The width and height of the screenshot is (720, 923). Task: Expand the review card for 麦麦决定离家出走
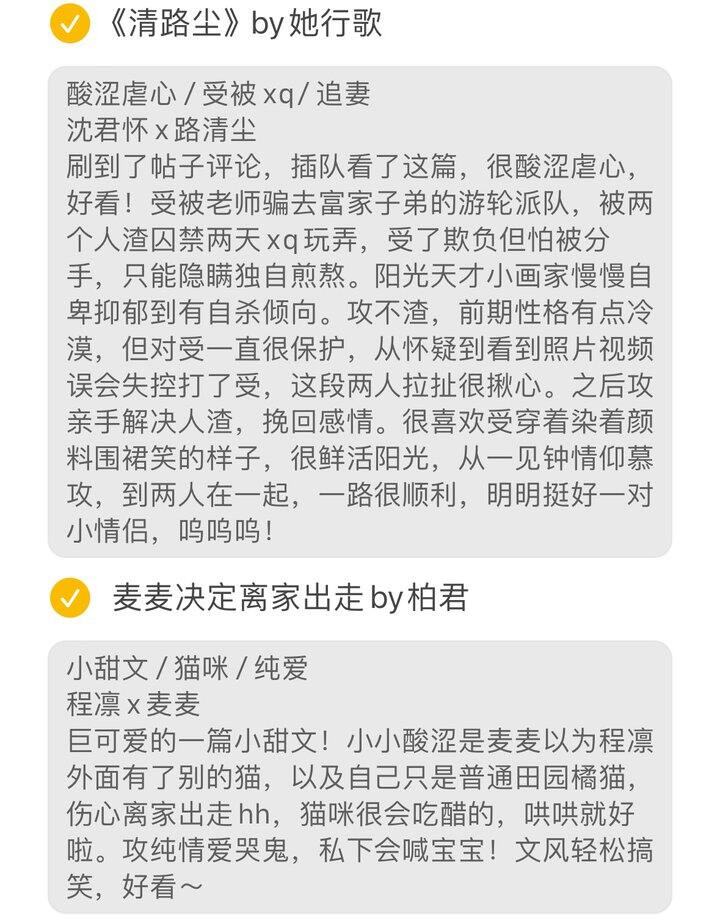click(360, 770)
